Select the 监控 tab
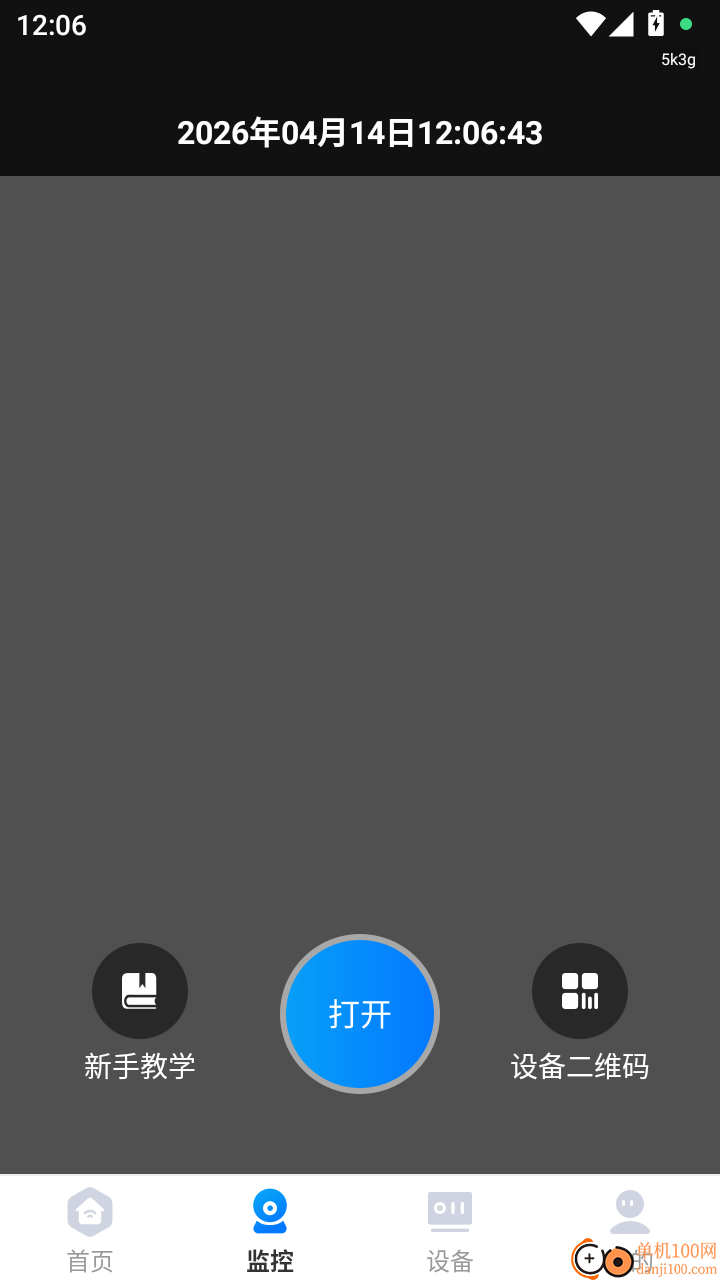 (270, 1229)
